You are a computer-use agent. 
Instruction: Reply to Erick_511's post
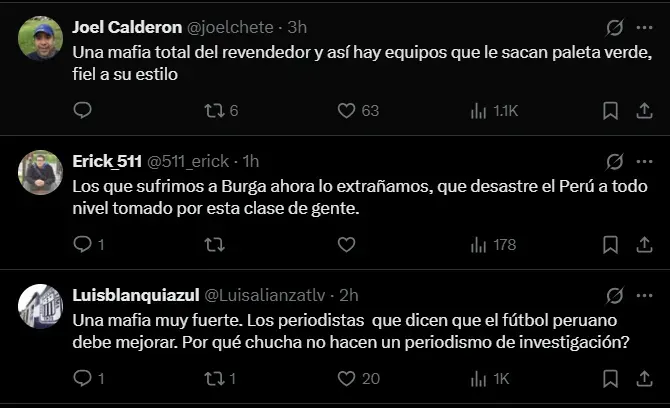coord(83,244)
